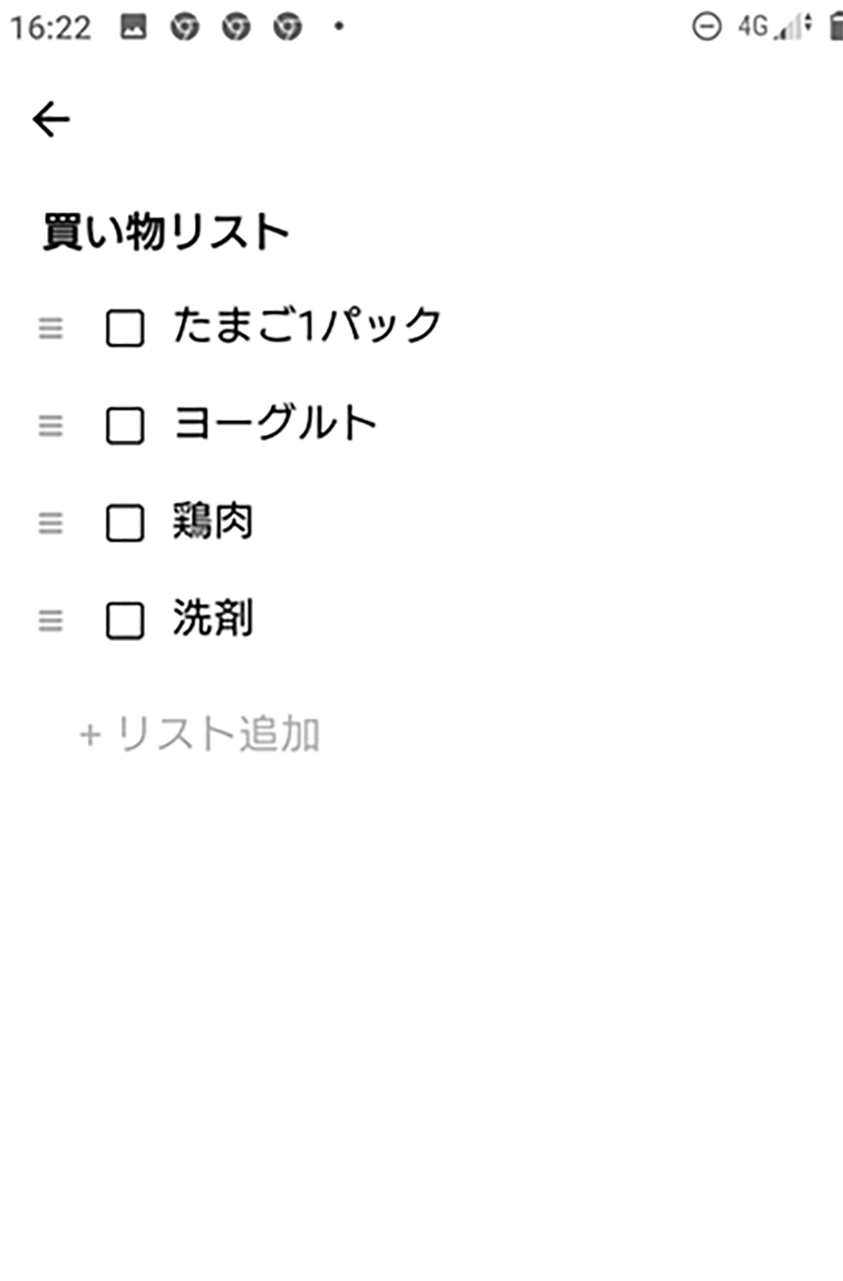This screenshot has height=1281, width=843.
Task: Edit the ヨーグルト item text
Action: 275,425
